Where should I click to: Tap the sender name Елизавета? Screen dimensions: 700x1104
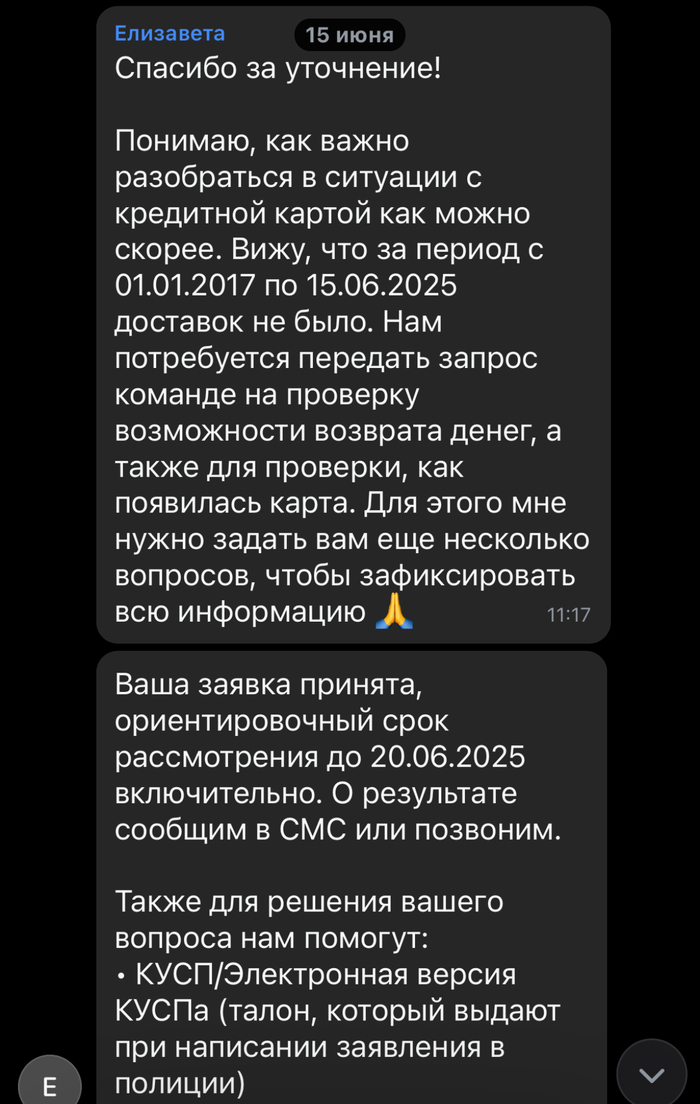(170, 33)
